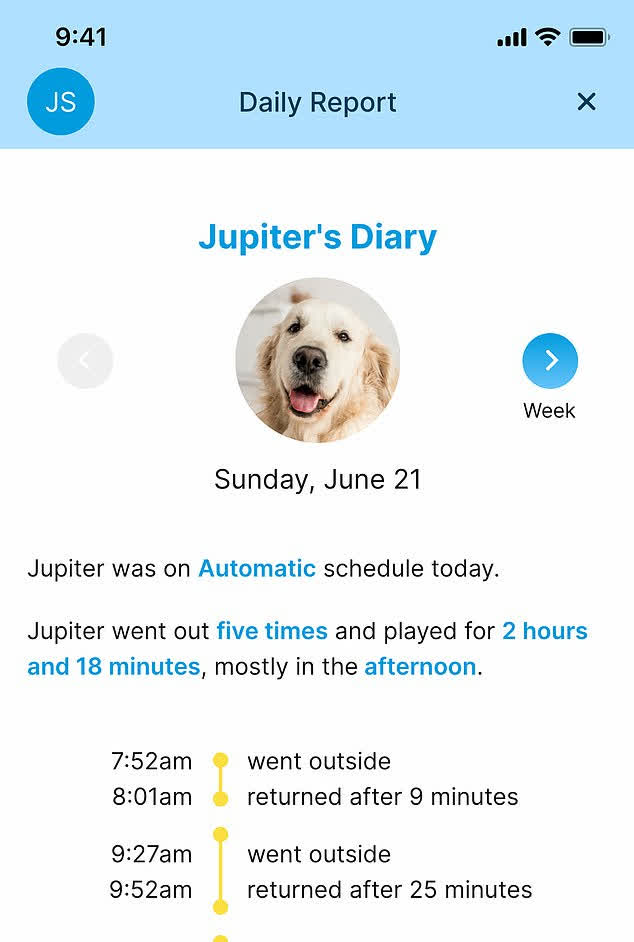Close the Daily Report screen
The height and width of the screenshot is (942, 634).
point(587,102)
